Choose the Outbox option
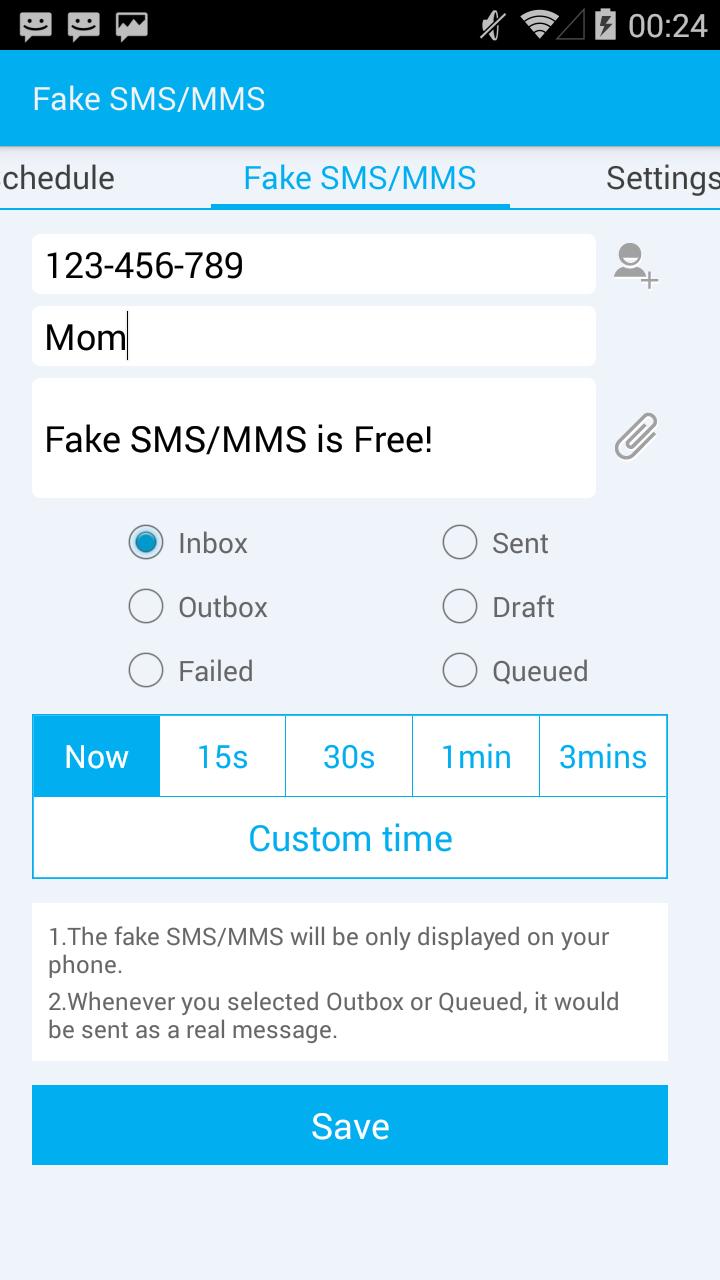 click(x=146, y=607)
